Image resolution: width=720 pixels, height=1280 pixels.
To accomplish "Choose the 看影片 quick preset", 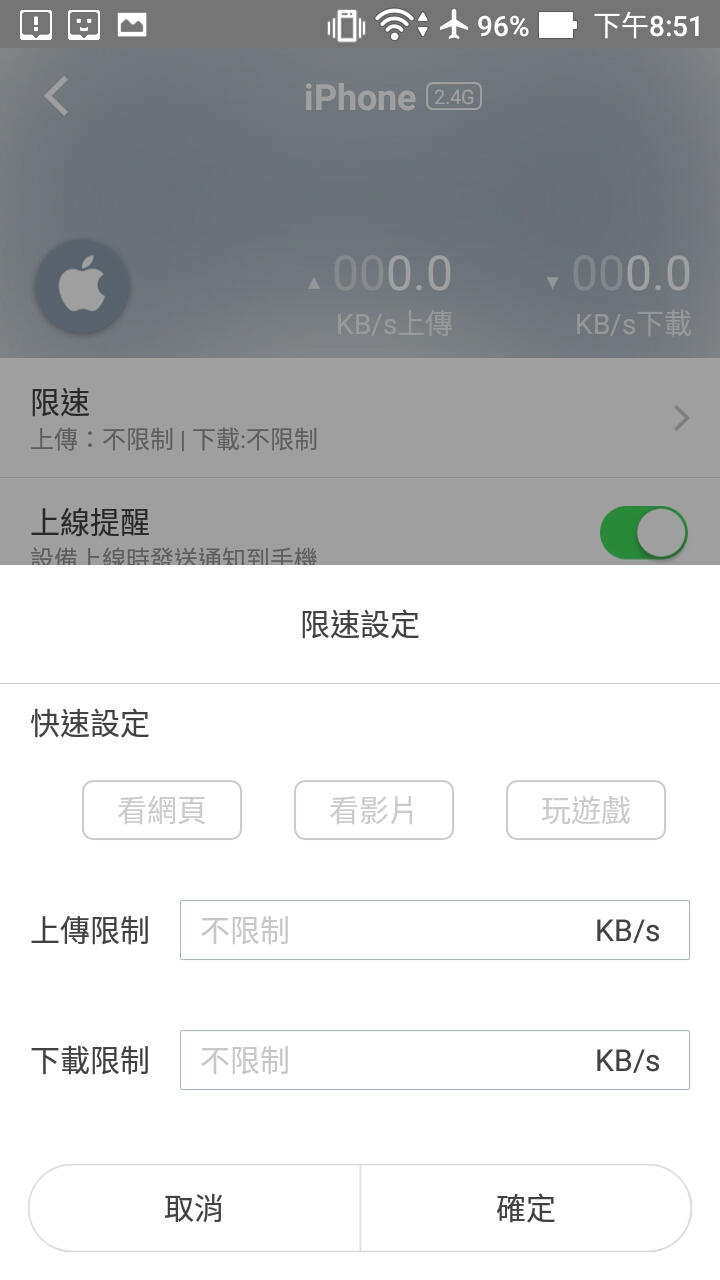I will click(x=374, y=810).
